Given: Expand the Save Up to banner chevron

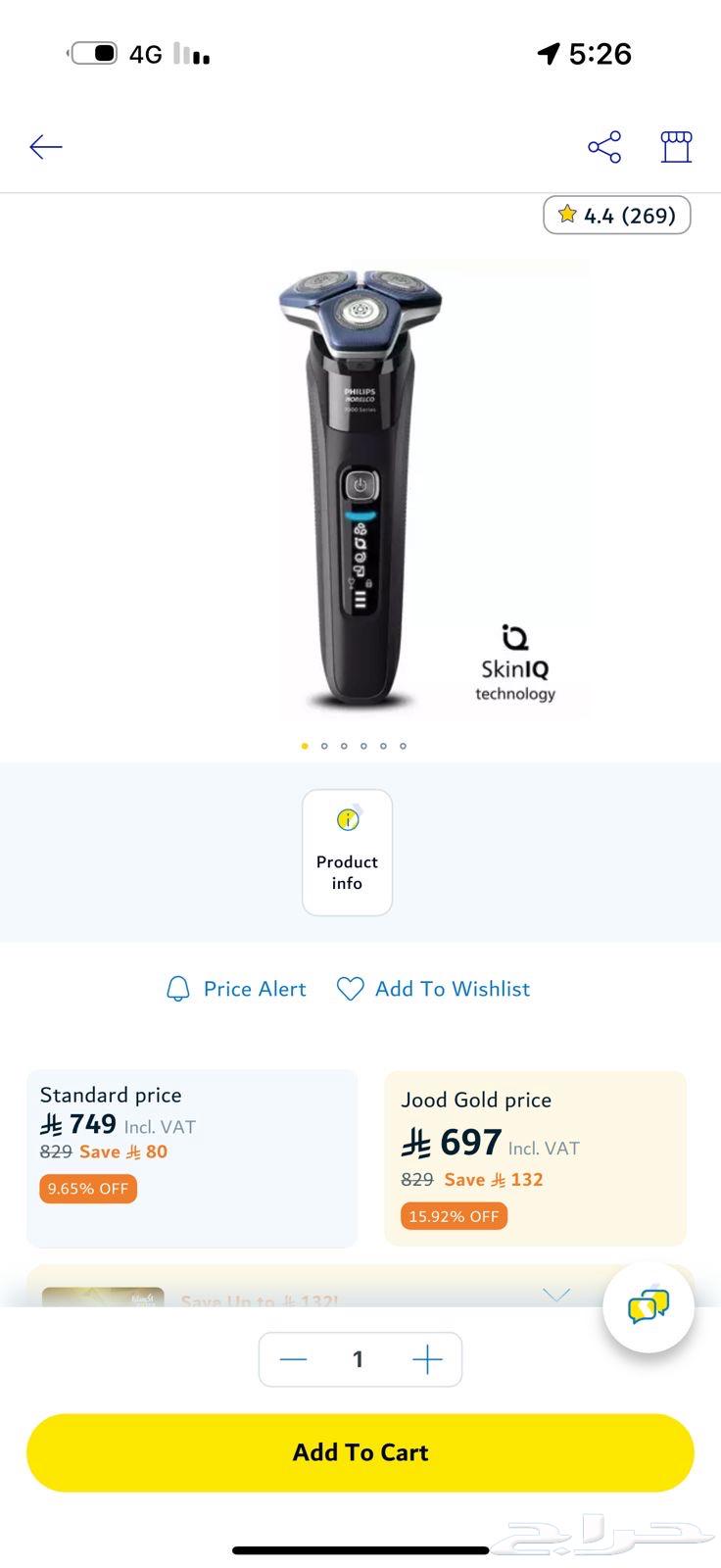Looking at the screenshot, I should [556, 1295].
